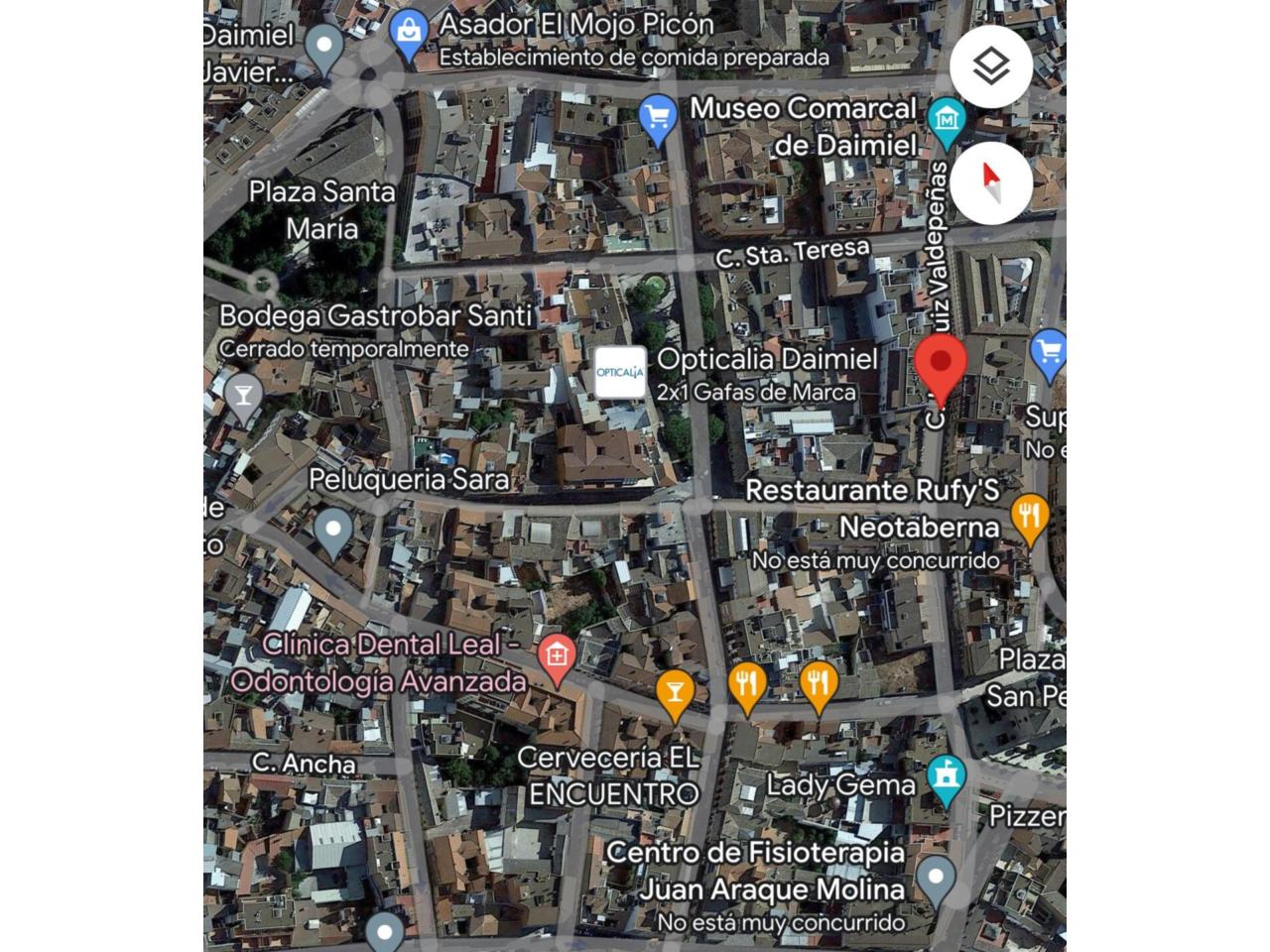Tap the red dropped pin on the map
Image resolution: width=1270 pixels, height=952 pixels.
[x=940, y=364]
